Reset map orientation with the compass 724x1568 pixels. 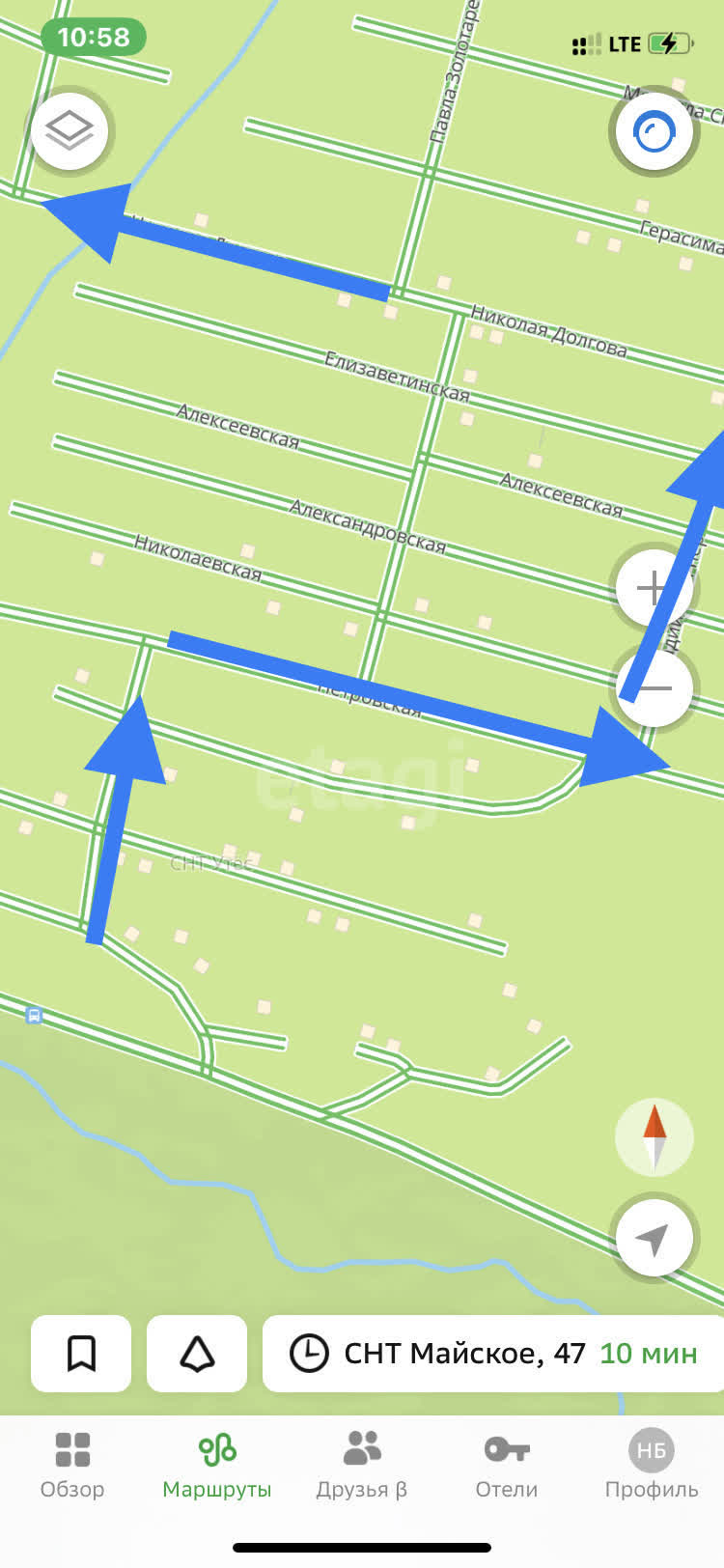pos(654,1136)
